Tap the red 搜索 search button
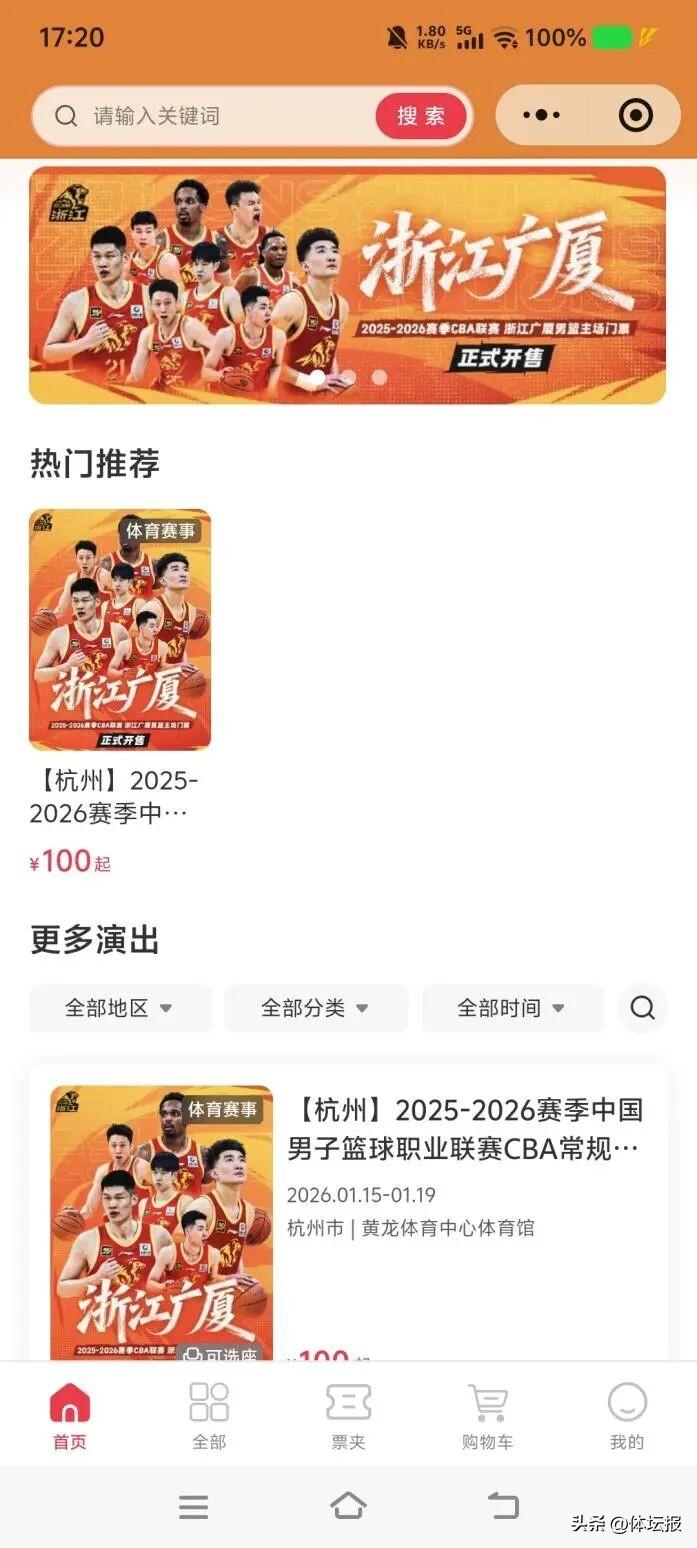The image size is (697, 1548). [421, 116]
